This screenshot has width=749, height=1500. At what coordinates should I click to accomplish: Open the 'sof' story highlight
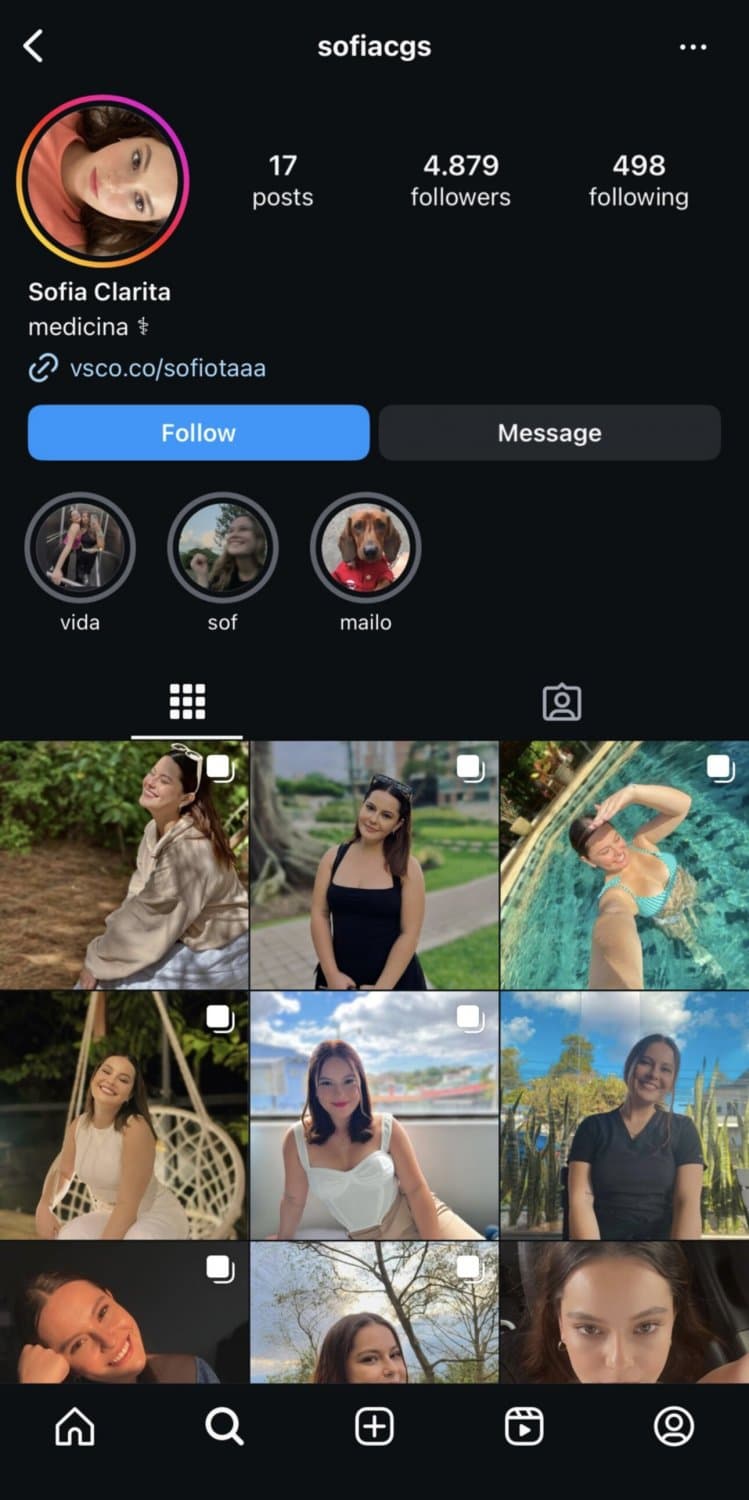click(x=222, y=547)
